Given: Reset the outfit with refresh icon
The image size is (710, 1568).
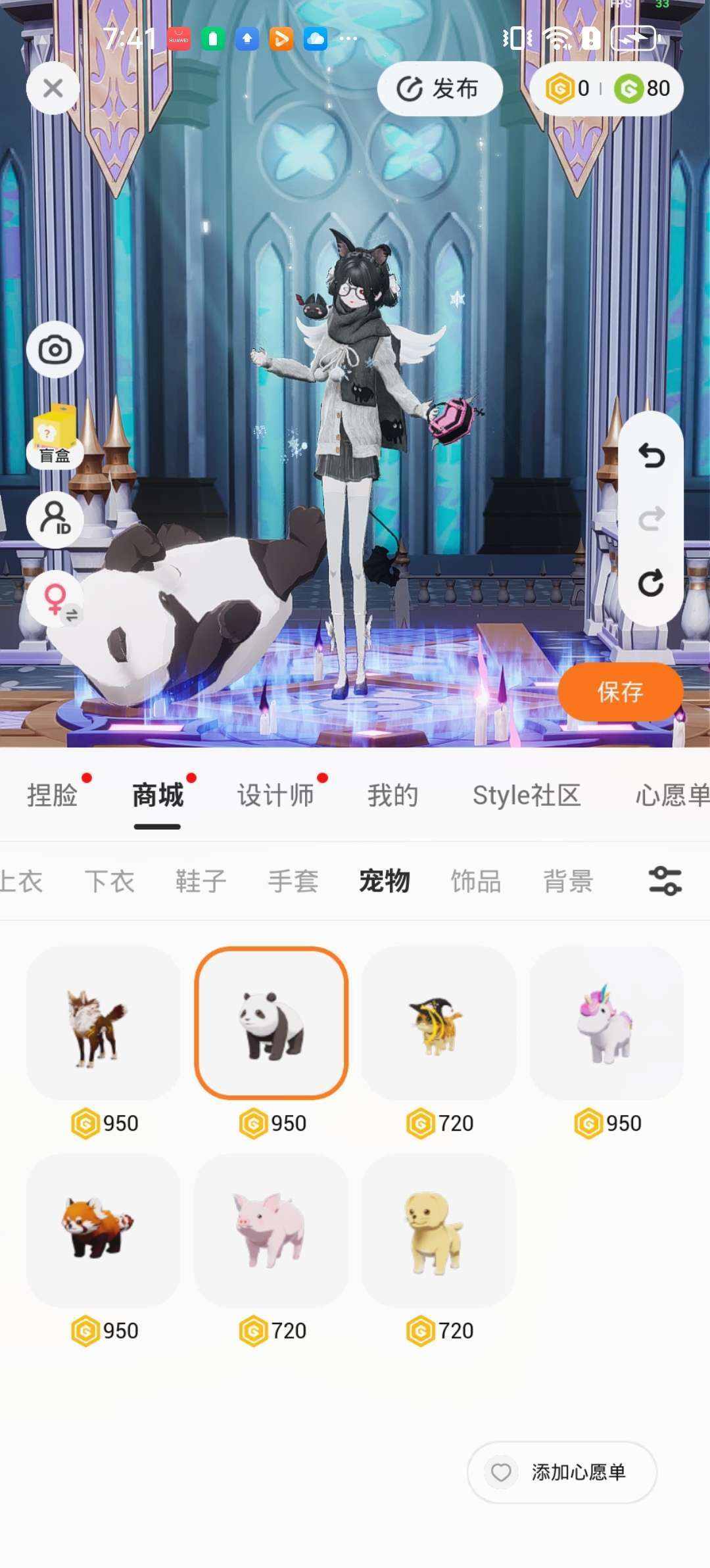Looking at the screenshot, I should [x=651, y=583].
